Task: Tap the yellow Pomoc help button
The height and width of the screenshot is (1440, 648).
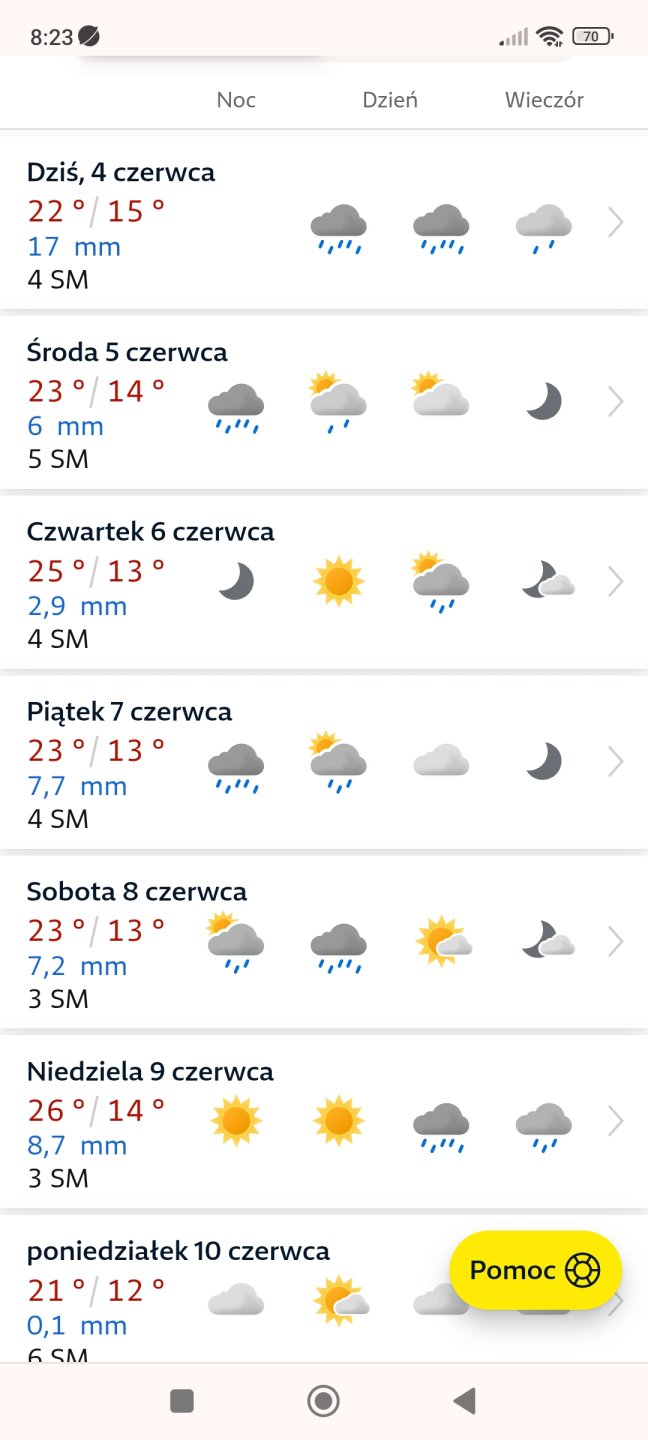Action: coord(535,1270)
